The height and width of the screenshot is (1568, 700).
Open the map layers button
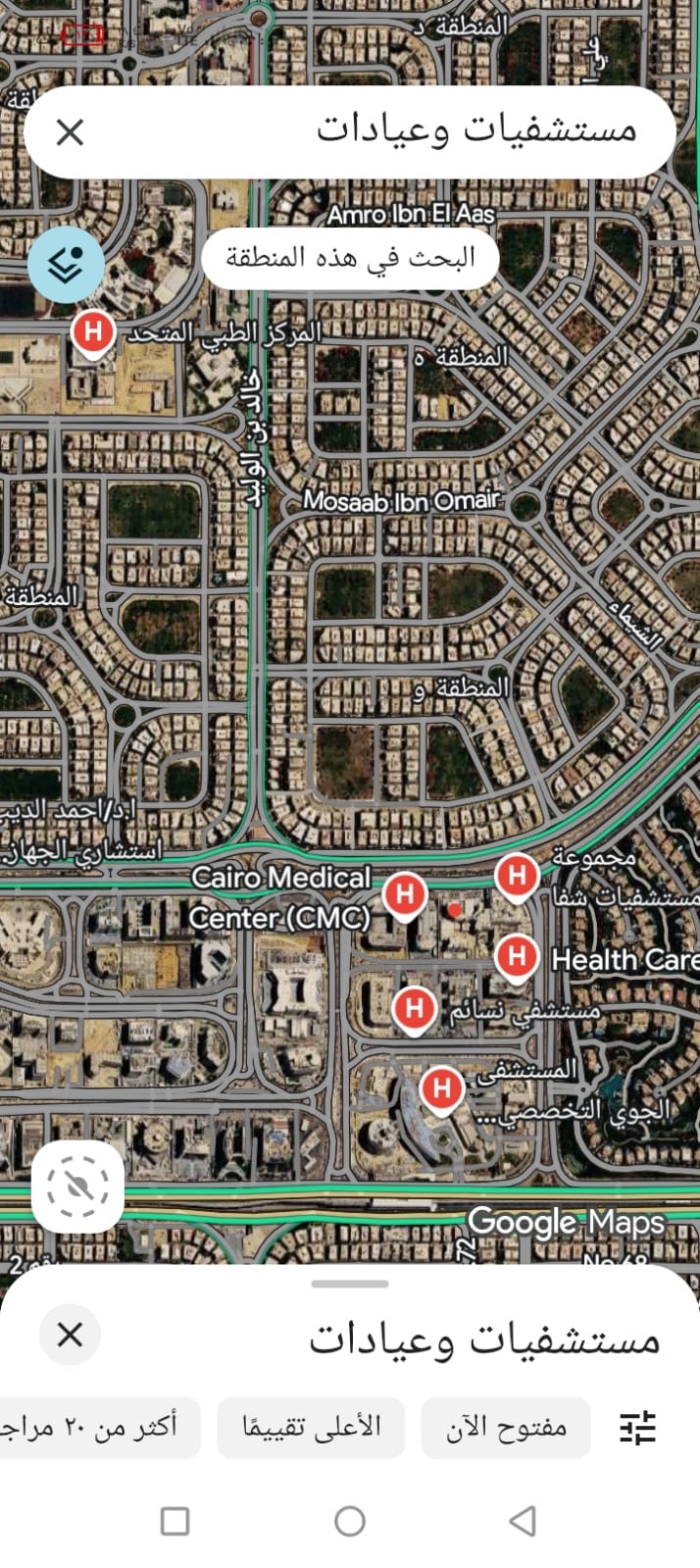coord(66,265)
